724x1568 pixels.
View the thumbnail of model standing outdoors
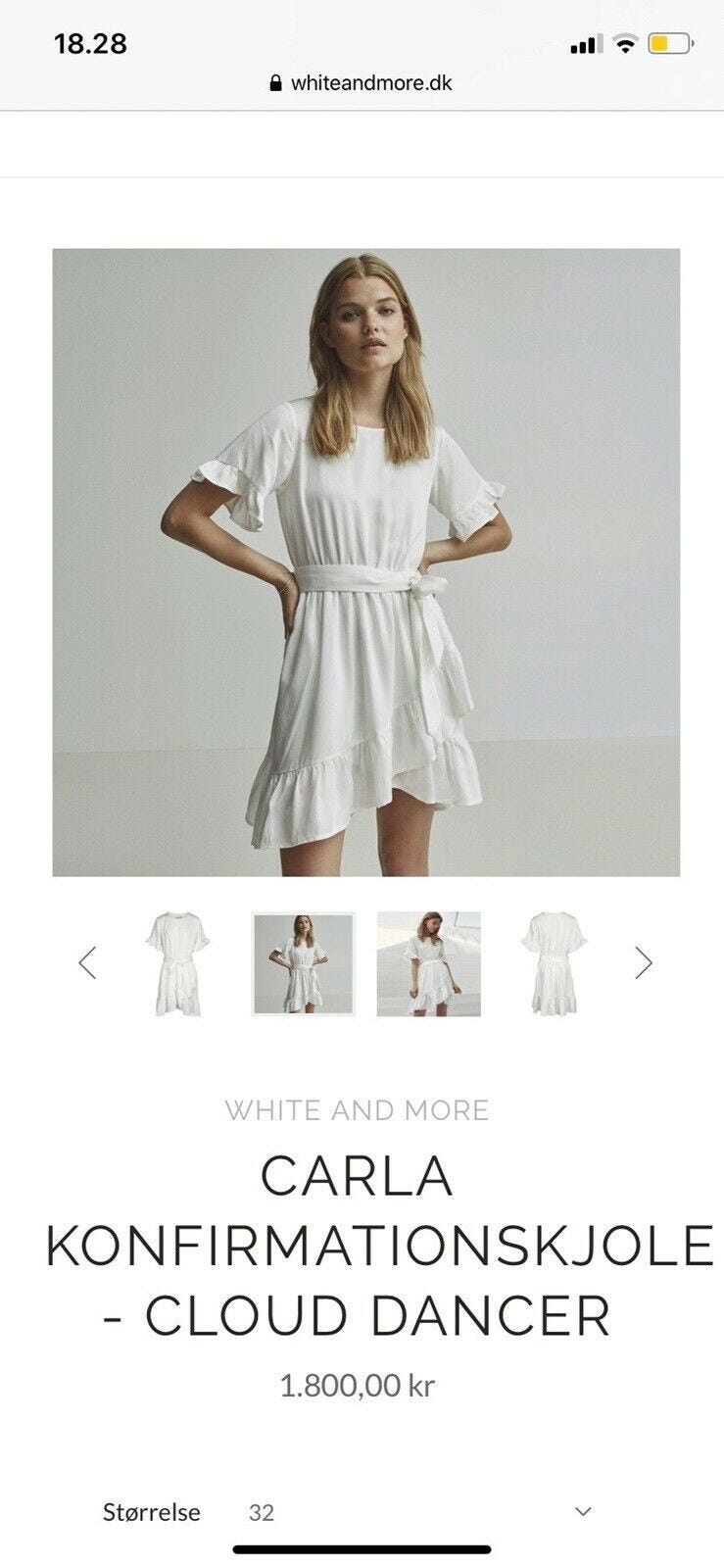tap(428, 963)
